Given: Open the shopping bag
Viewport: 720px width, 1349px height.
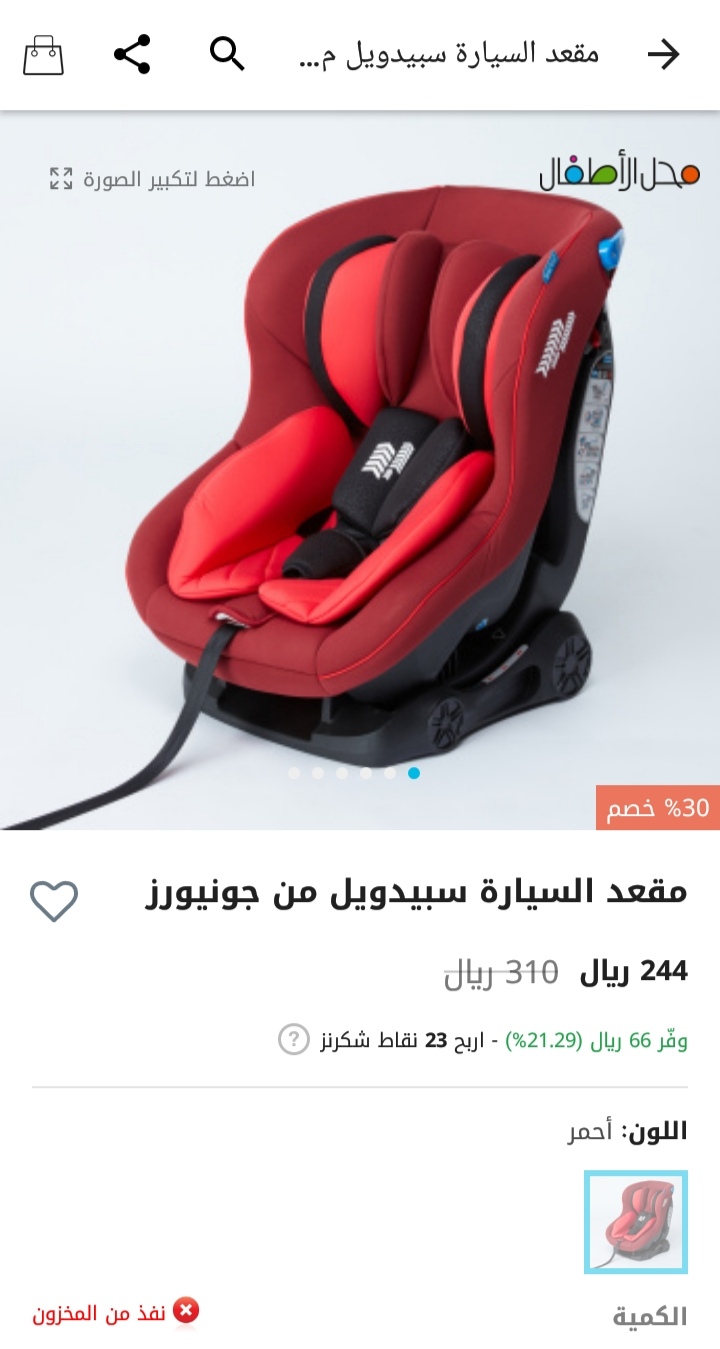Looking at the screenshot, I should [43, 55].
